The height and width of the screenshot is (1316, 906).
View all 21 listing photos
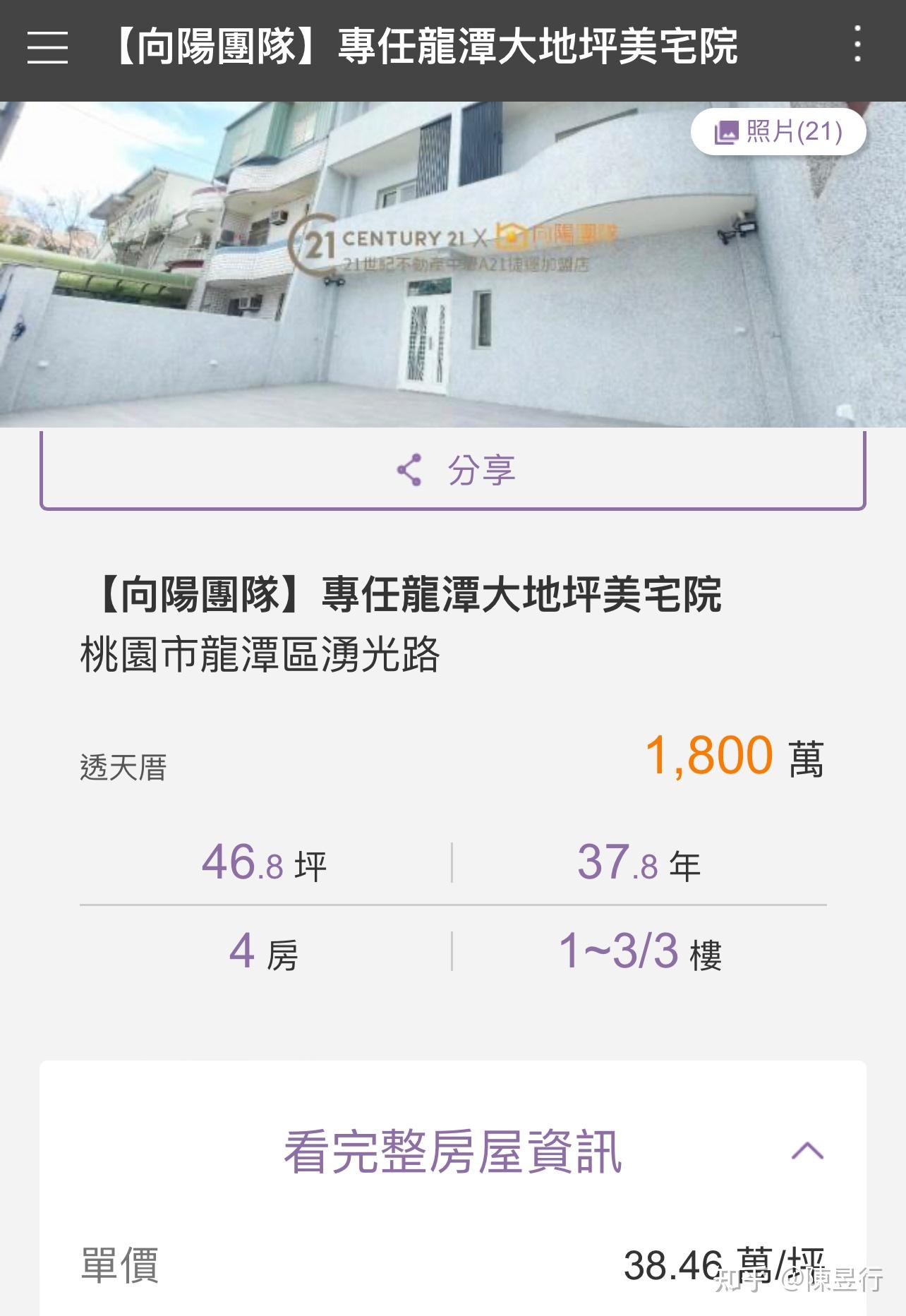click(778, 132)
